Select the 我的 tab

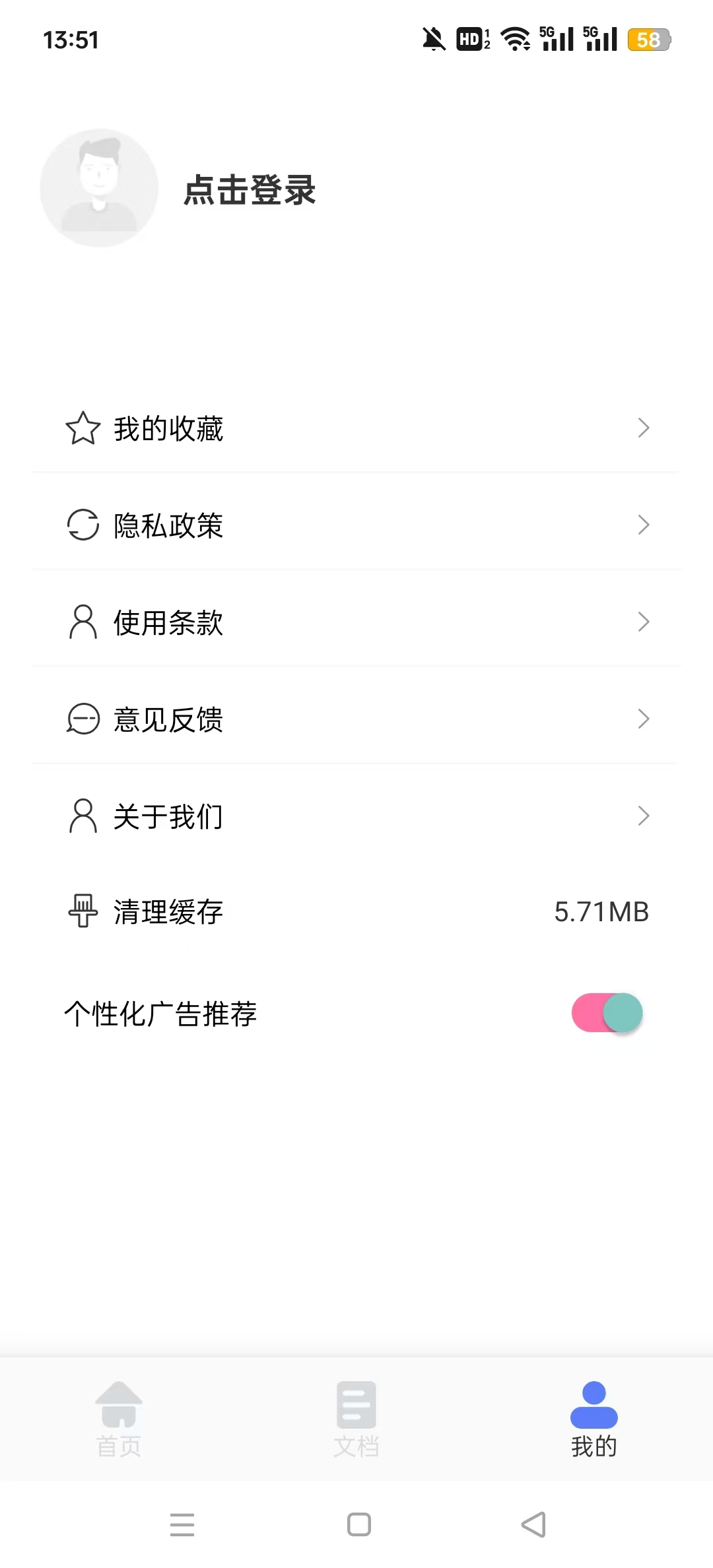click(x=594, y=1419)
